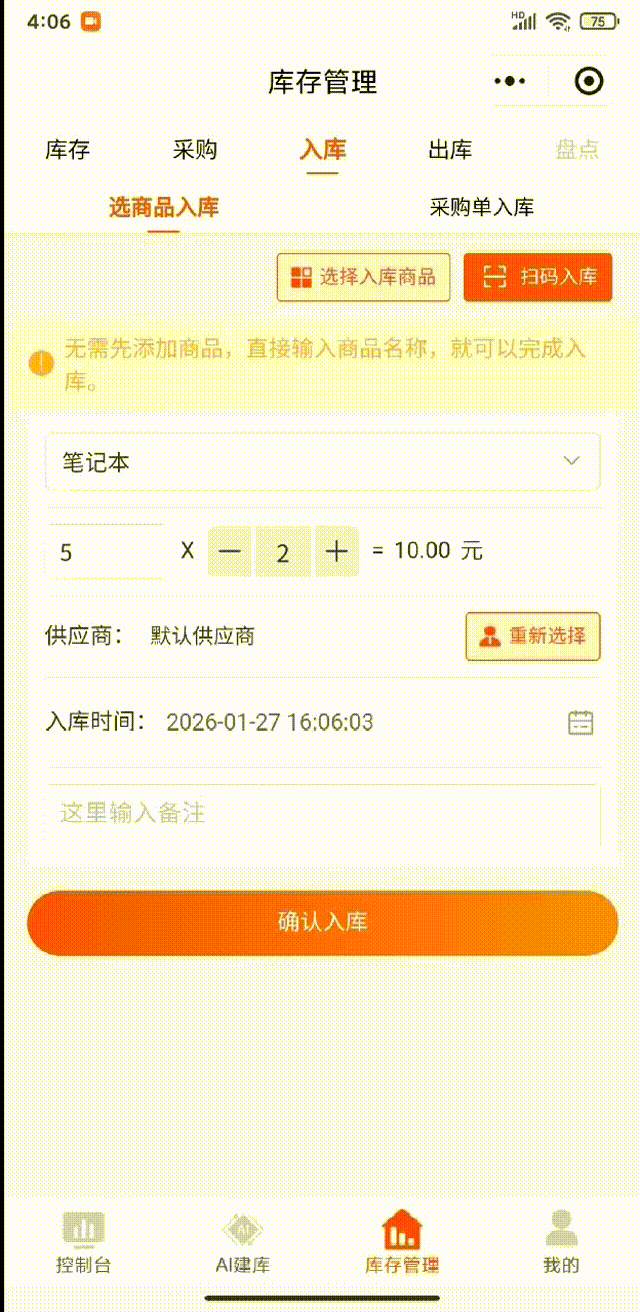Screen dimensions: 640x1312
Task: Switch to the 我的 bottom tab
Action: click(x=561, y=1242)
